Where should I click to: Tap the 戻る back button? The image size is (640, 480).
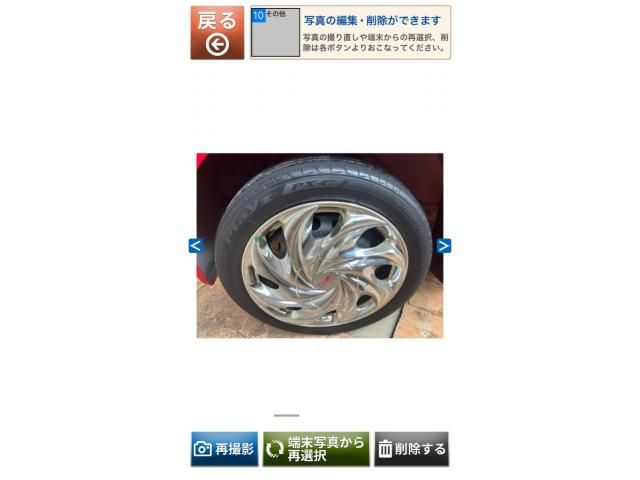click(217, 32)
